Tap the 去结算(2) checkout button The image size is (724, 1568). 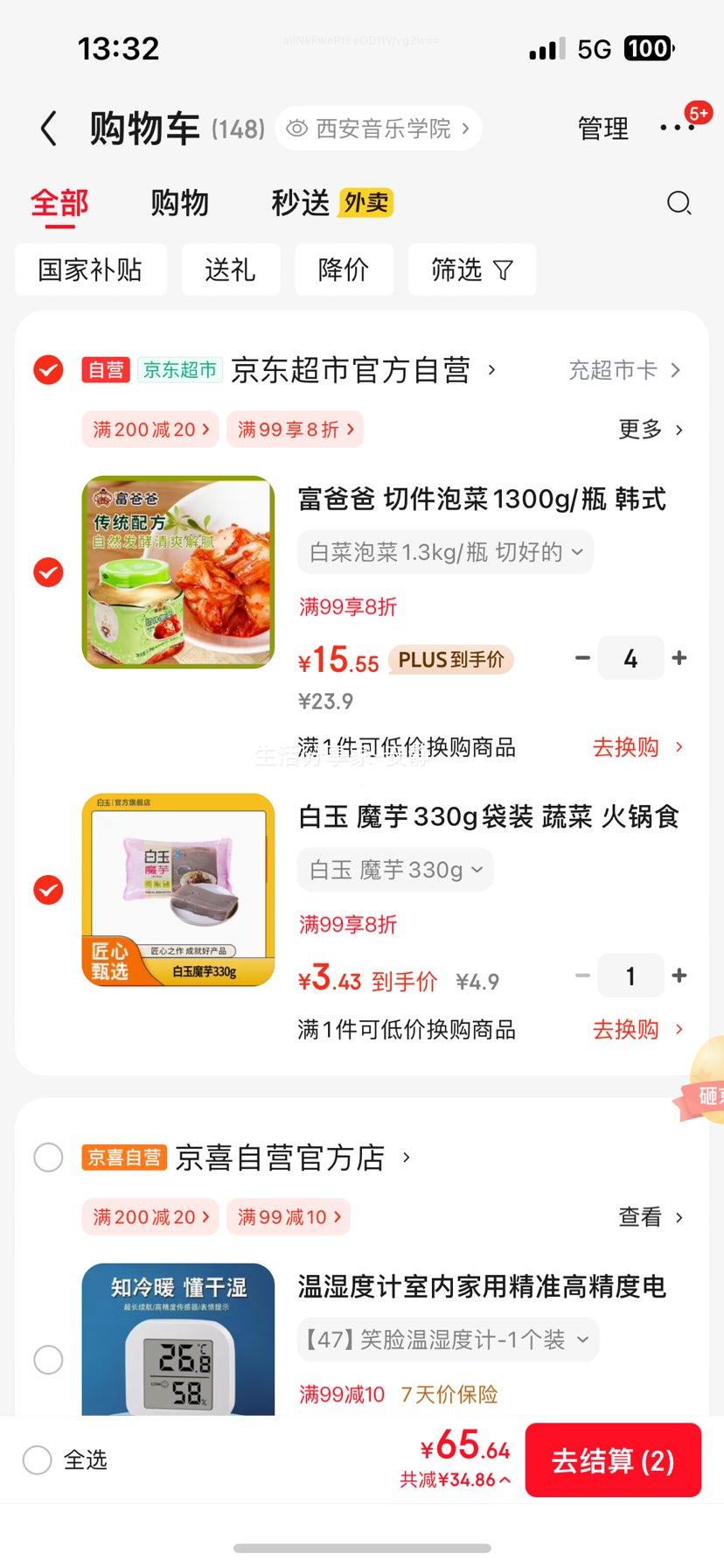(x=613, y=1459)
